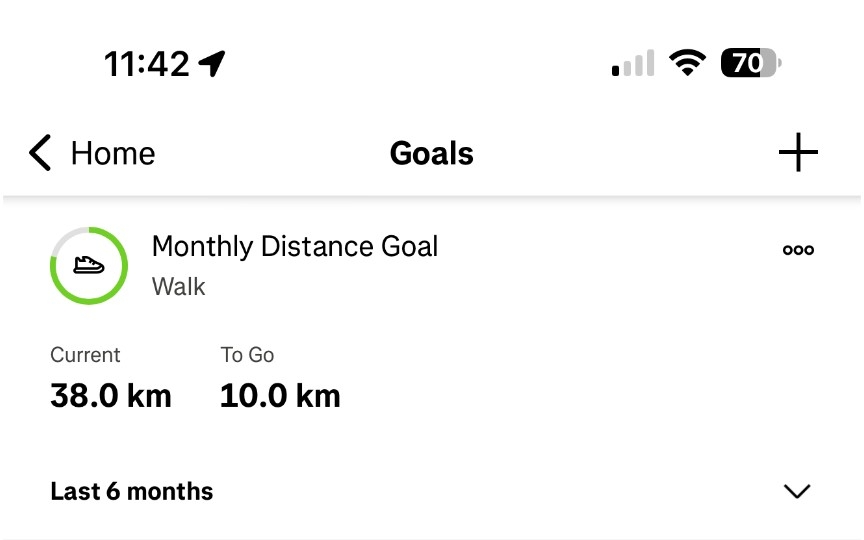This screenshot has height=540, width=864.
Task: Open options menu for Monthly Distance Goal
Action: coord(797,250)
